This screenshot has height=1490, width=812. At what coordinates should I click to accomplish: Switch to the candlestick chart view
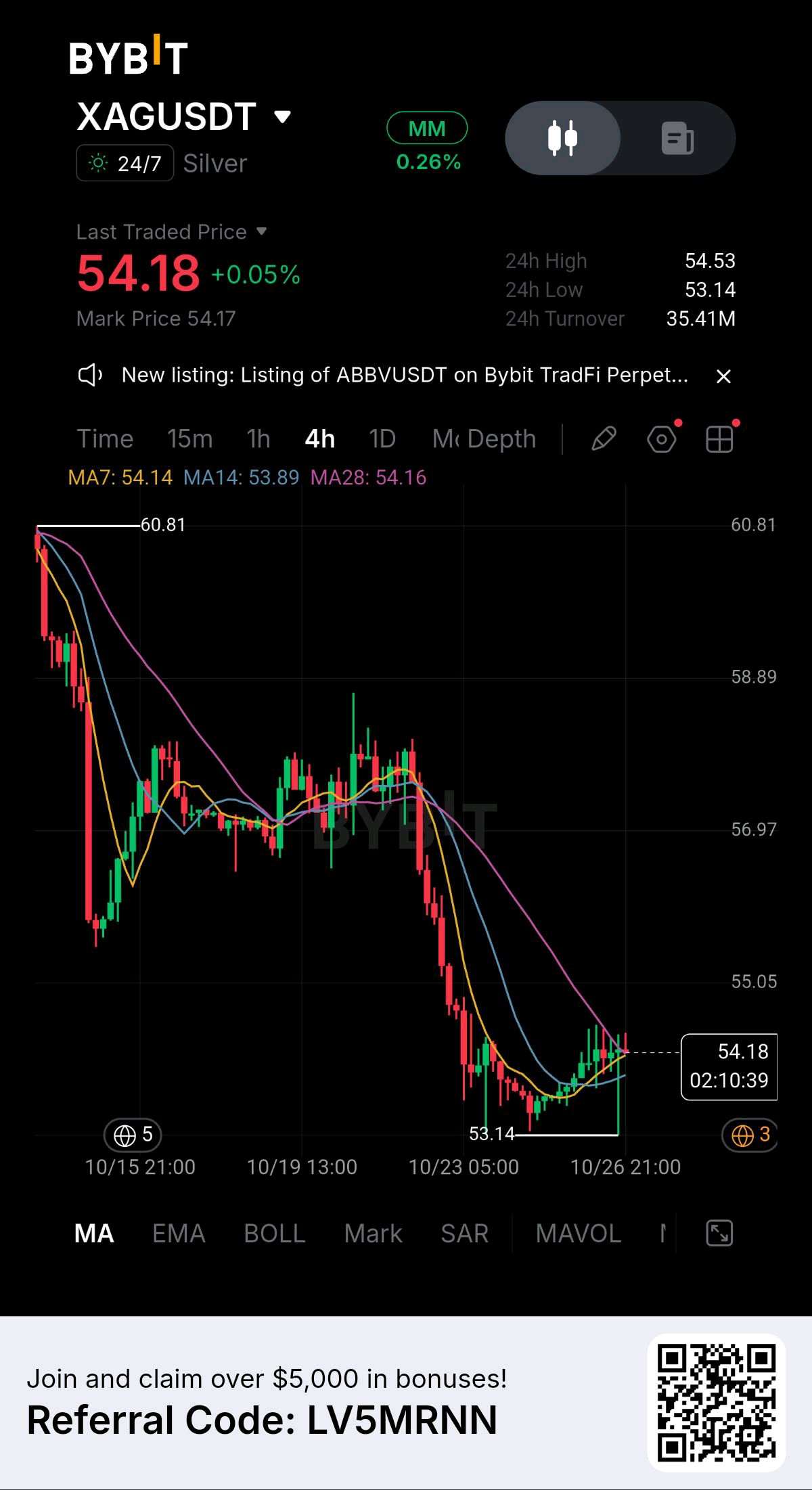pos(562,138)
